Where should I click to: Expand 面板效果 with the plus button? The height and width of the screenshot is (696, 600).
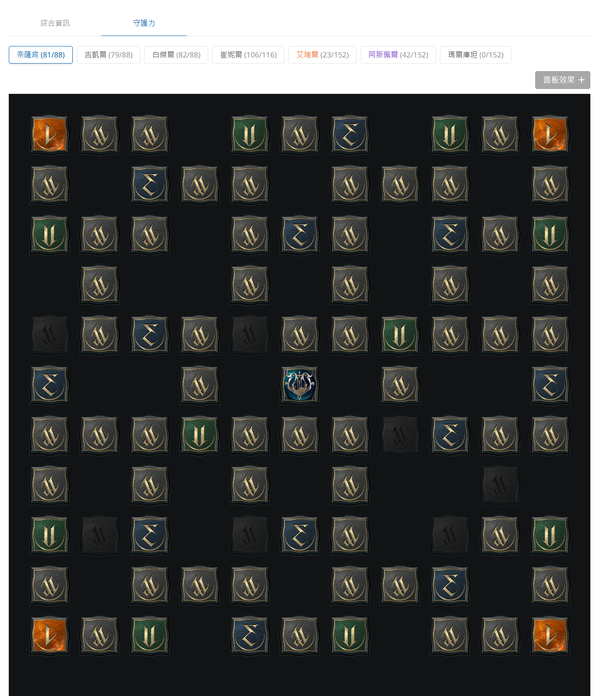(562, 80)
